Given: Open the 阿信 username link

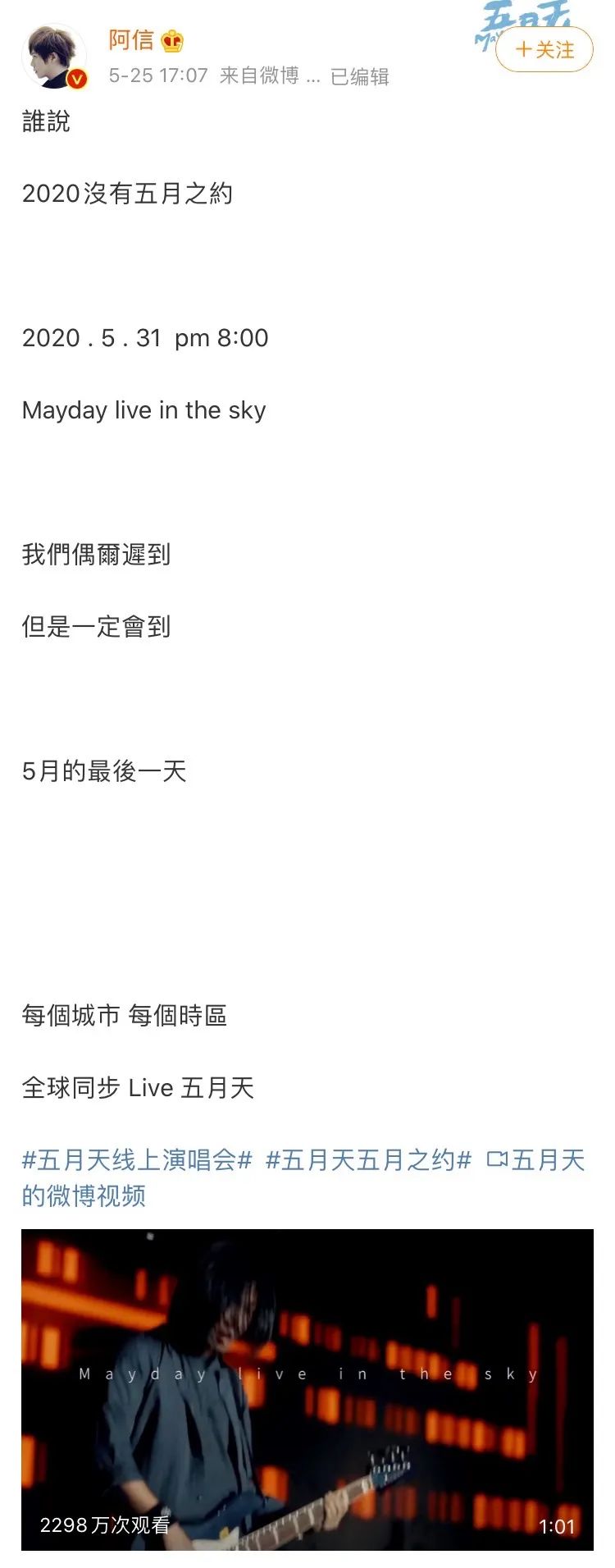Looking at the screenshot, I should pos(131,39).
